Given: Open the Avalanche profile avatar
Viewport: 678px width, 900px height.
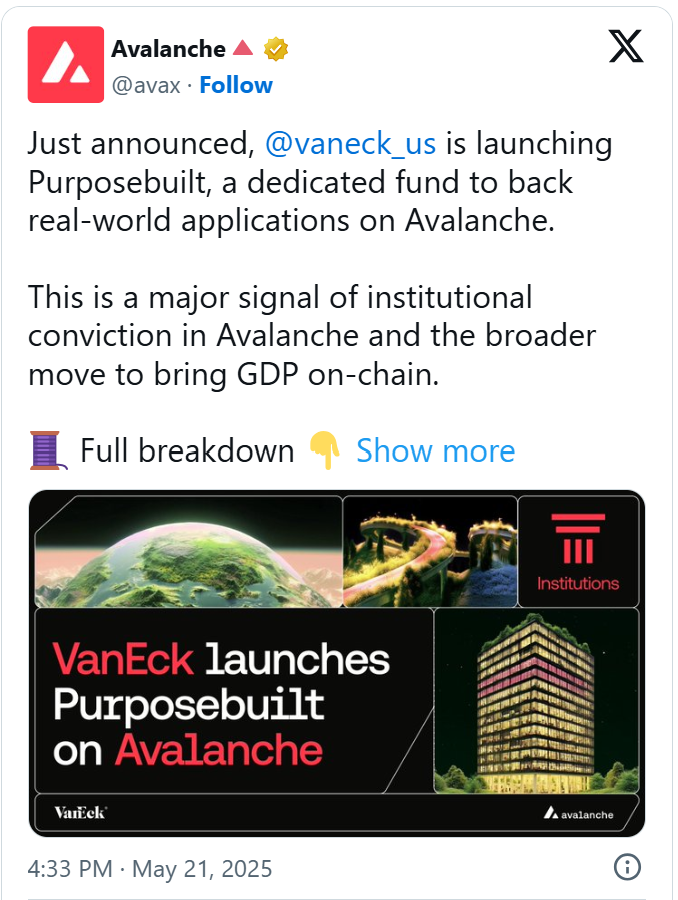Looking at the screenshot, I should pyautogui.click(x=65, y=65).
